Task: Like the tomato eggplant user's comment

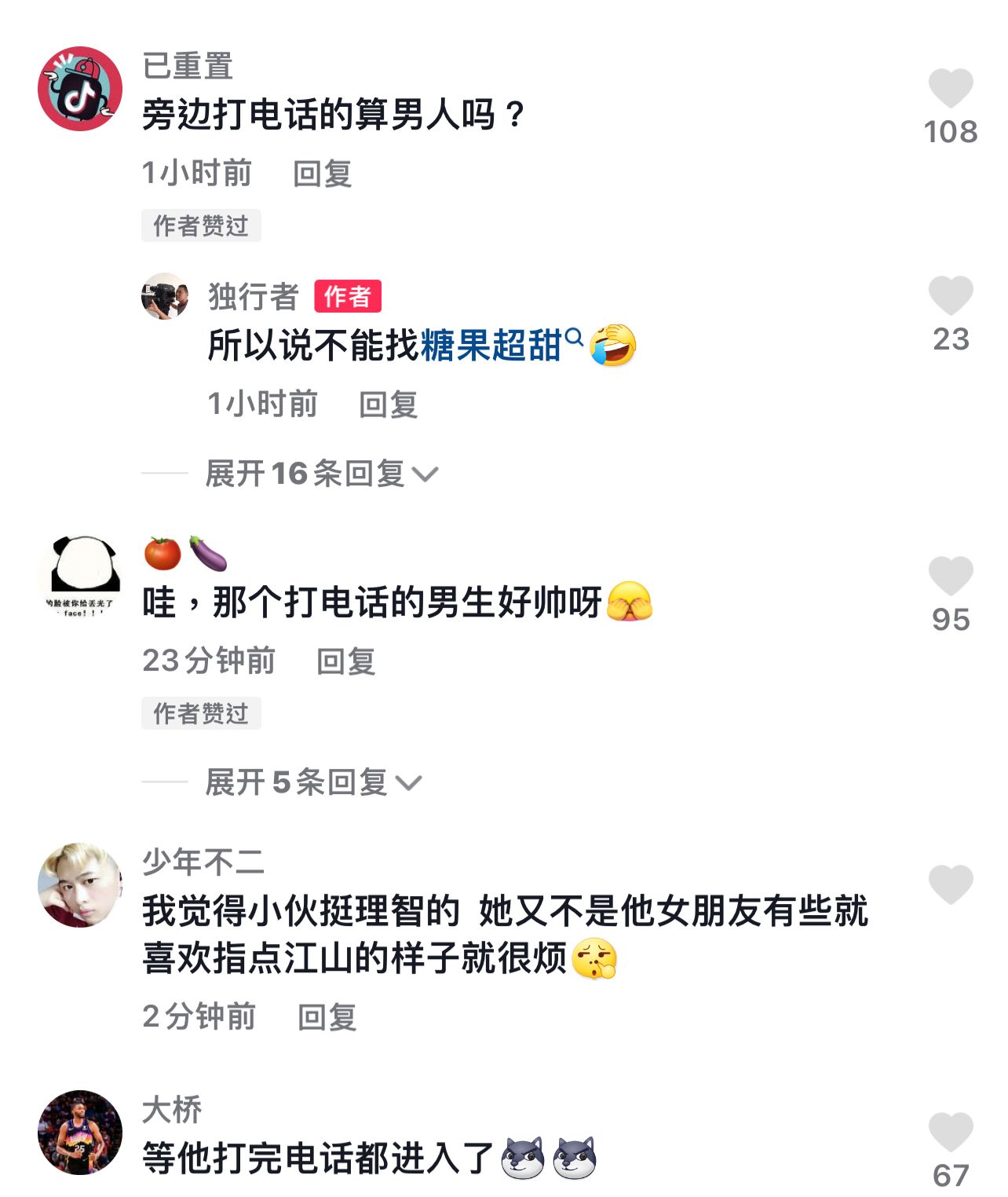Action: (950, 577)
